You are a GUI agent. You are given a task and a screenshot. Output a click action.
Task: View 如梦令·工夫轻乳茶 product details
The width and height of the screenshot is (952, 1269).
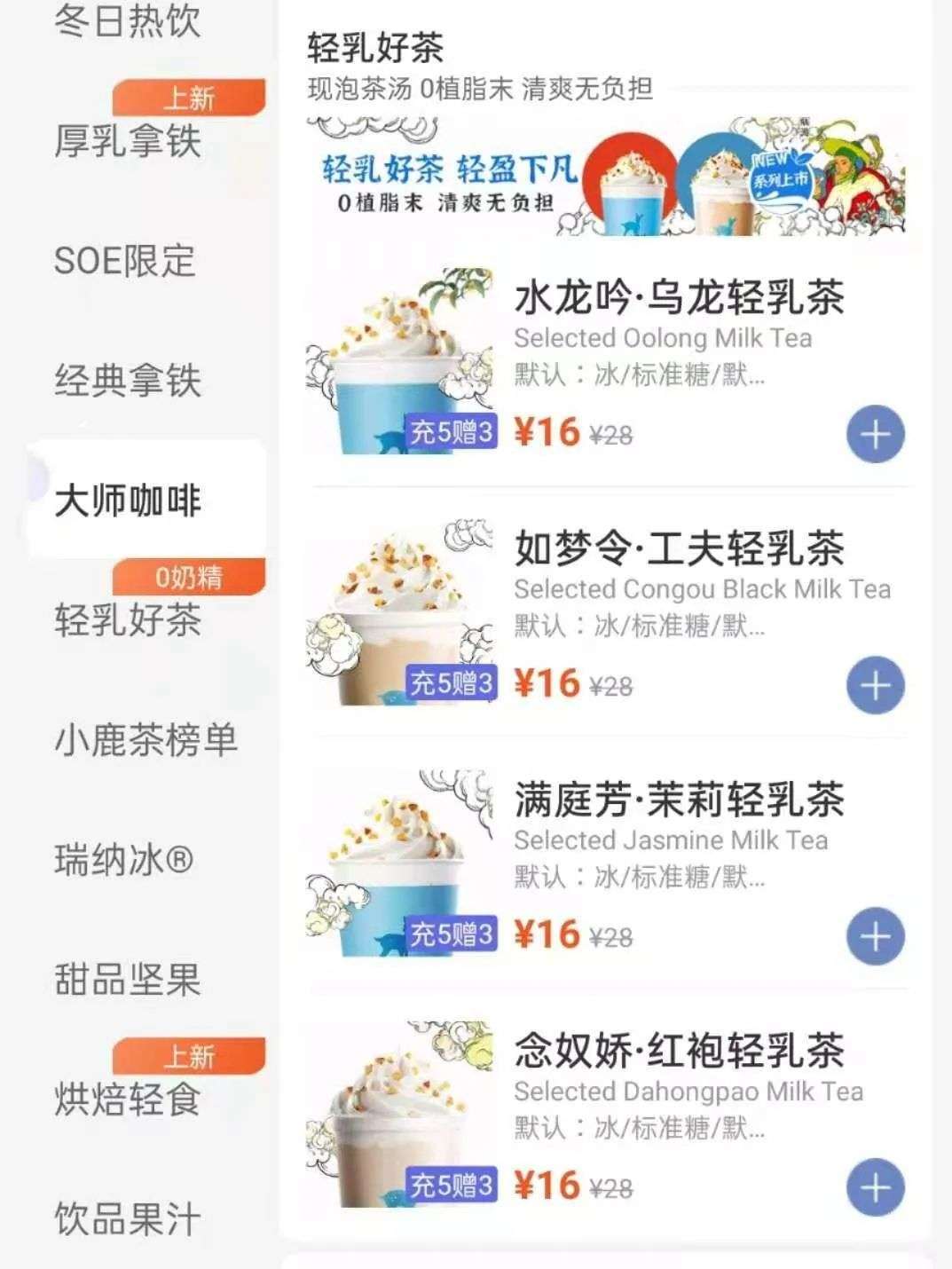click(679, 549)
